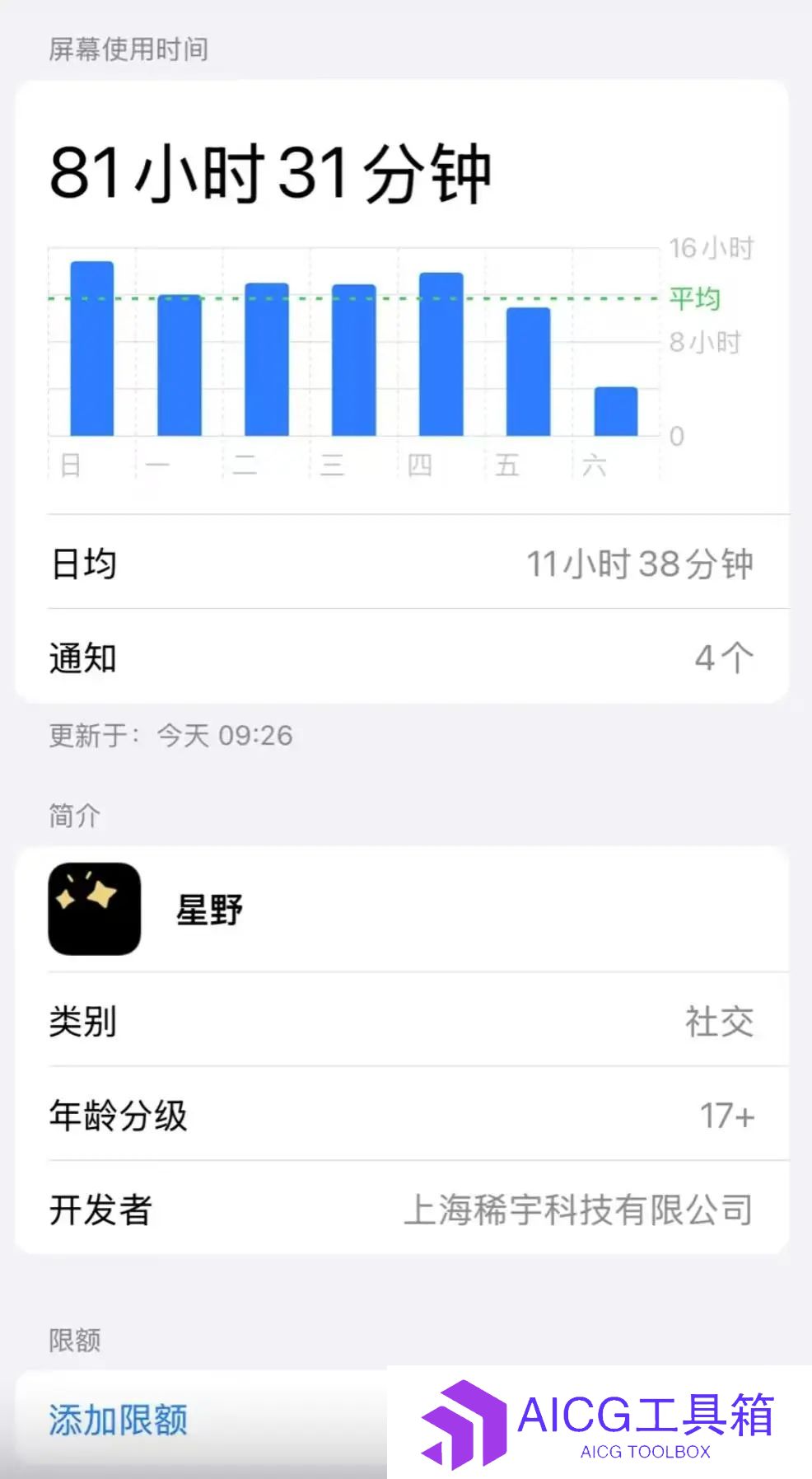Select the Thursday (四) usage bar
This screenshot has width=812, height=1479.
click(x=441, y=354)
